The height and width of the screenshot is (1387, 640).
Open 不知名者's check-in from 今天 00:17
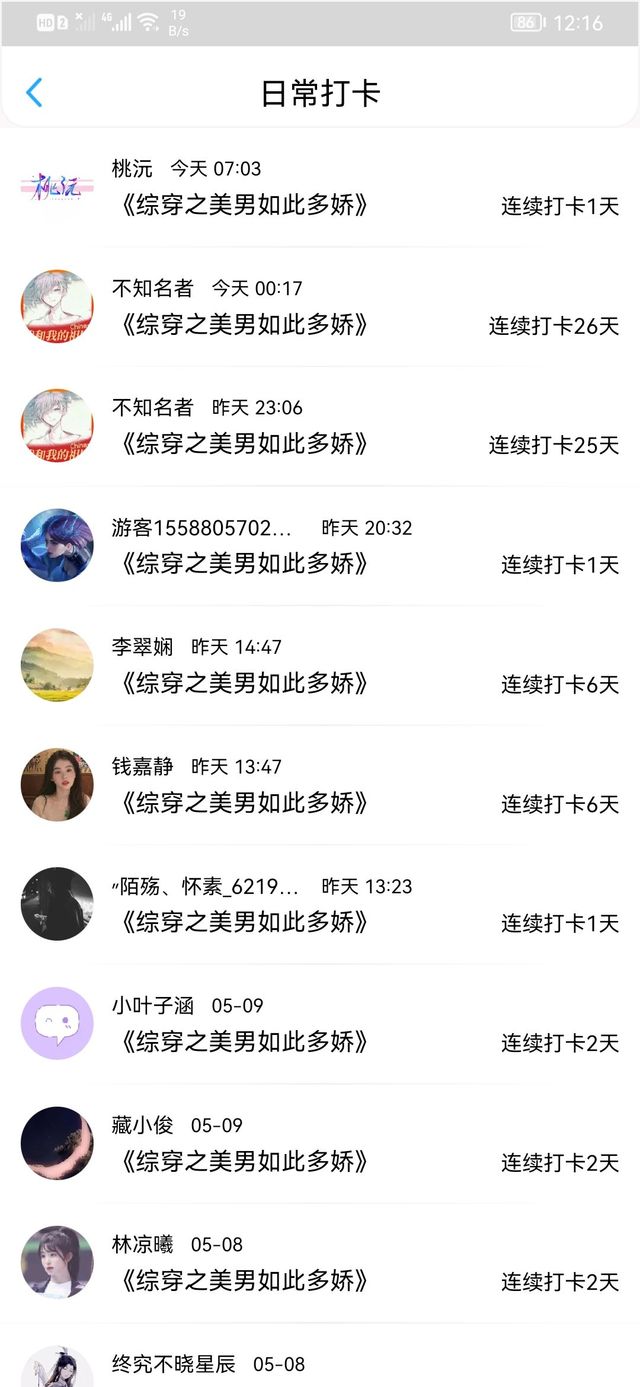click(x=320, y=307)
